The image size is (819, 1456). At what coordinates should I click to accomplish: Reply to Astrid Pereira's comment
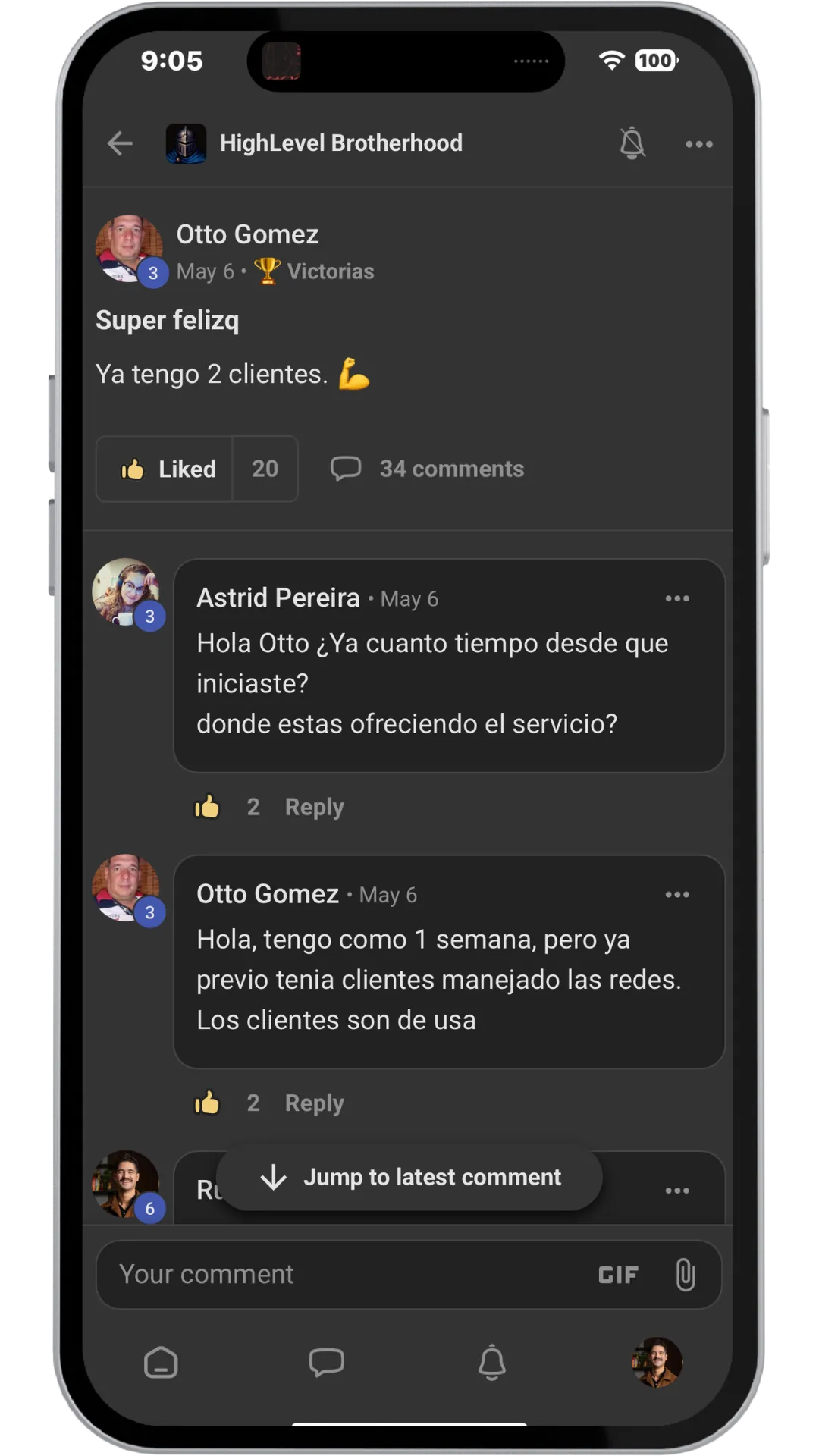(x=314, y=807)
